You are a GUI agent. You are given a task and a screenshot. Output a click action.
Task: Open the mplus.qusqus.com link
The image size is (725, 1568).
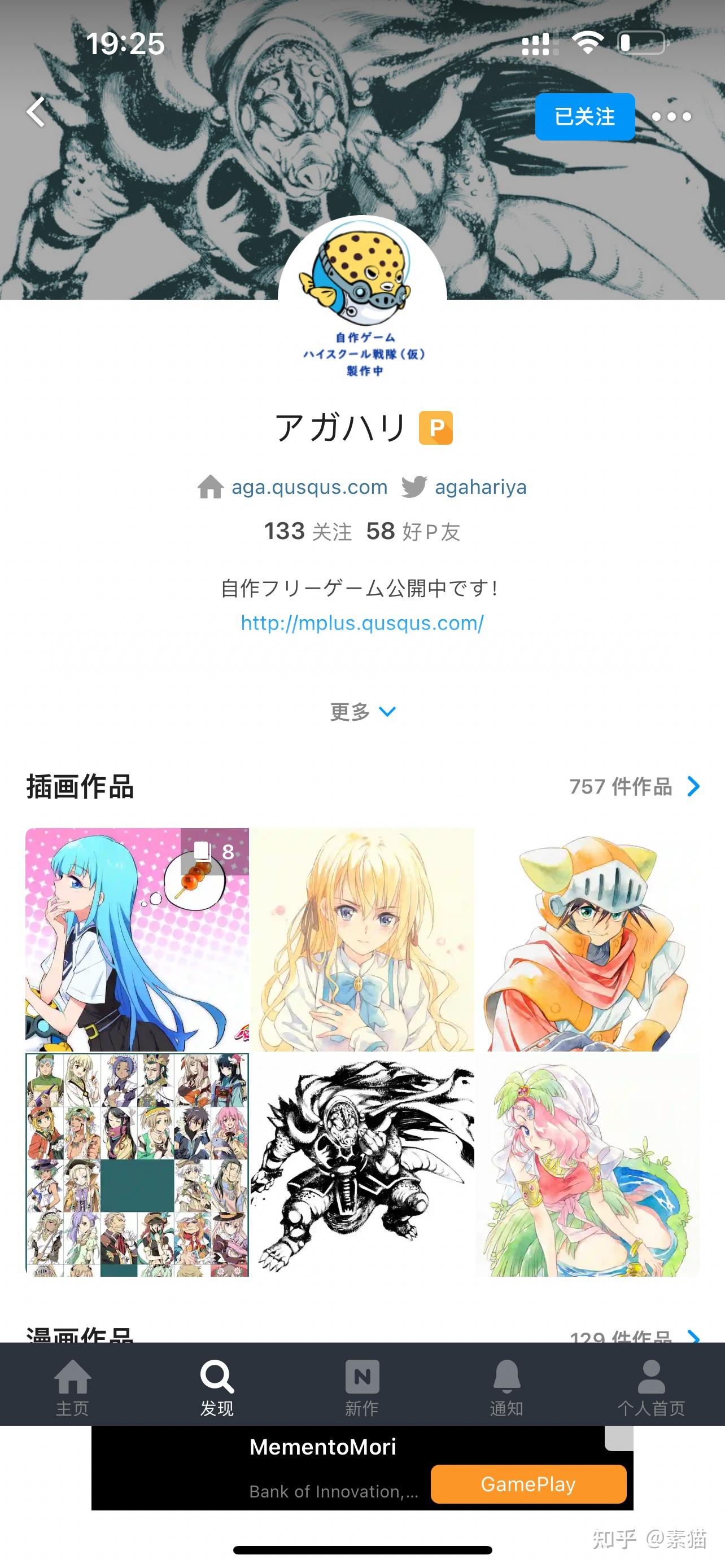point(362,623)
